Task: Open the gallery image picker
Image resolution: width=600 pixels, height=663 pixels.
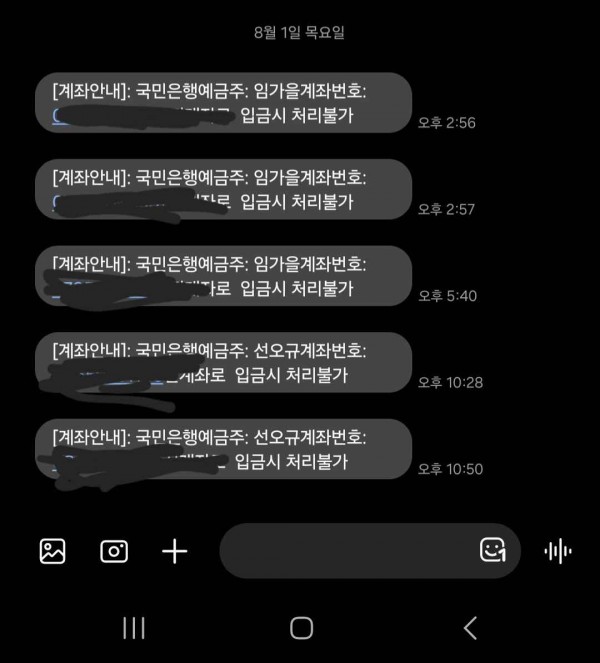Action: pyautogui.click(x=53, y=551)
